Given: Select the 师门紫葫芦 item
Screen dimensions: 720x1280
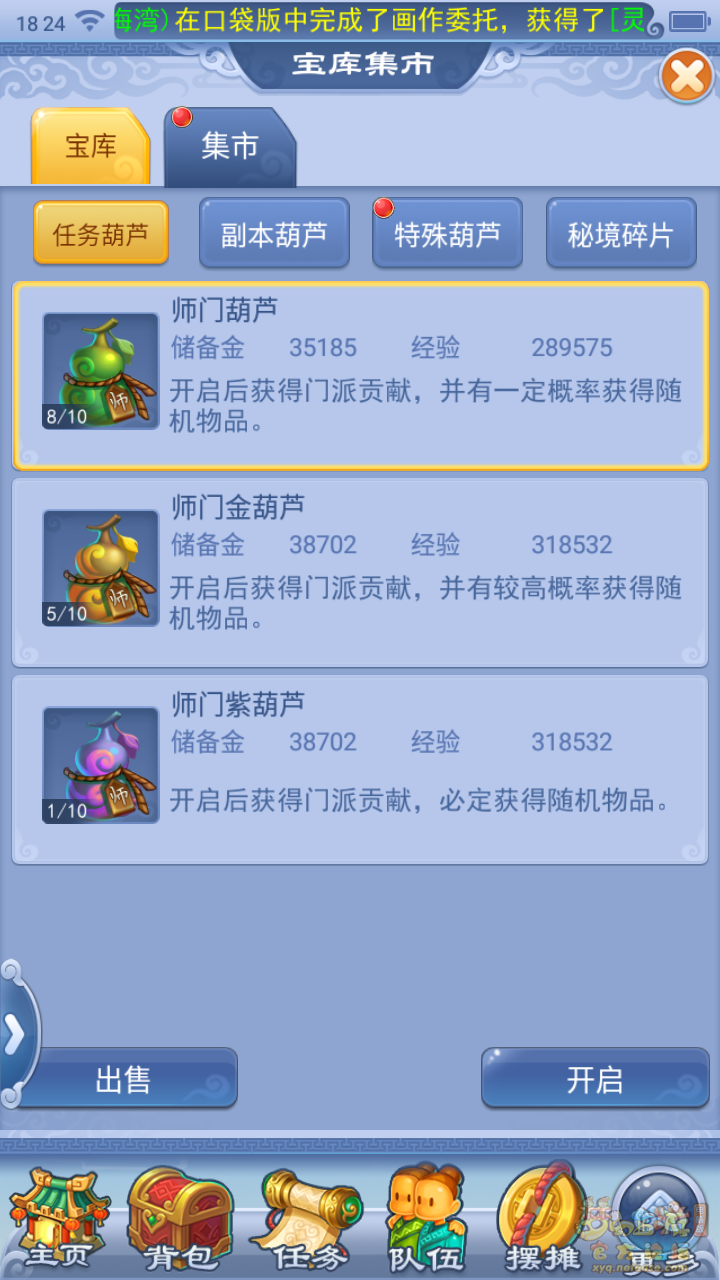Looking at the screenshot, I should pos(360,769).
